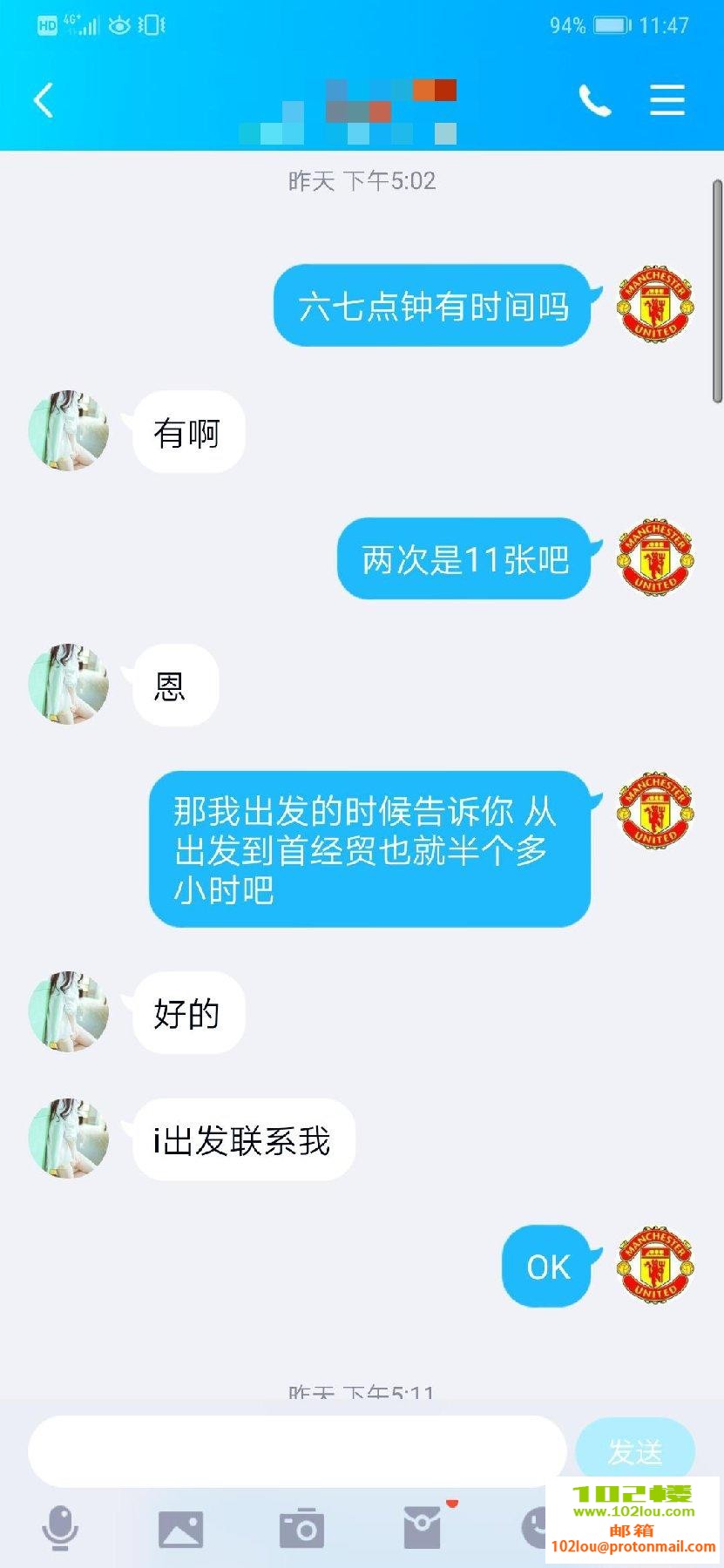Open the chat settings menu
This screenshot has height=1568, width=724.
(667, 100)
